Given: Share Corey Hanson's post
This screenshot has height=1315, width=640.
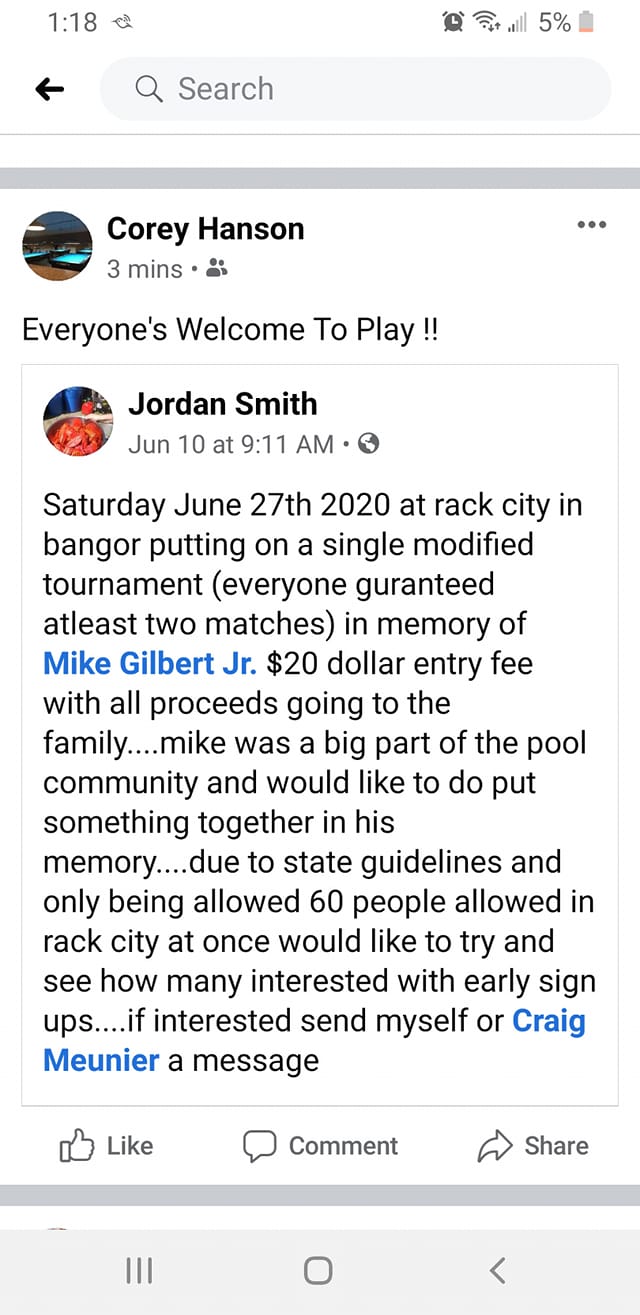Looking at the screenshot, I should 533,1146.
